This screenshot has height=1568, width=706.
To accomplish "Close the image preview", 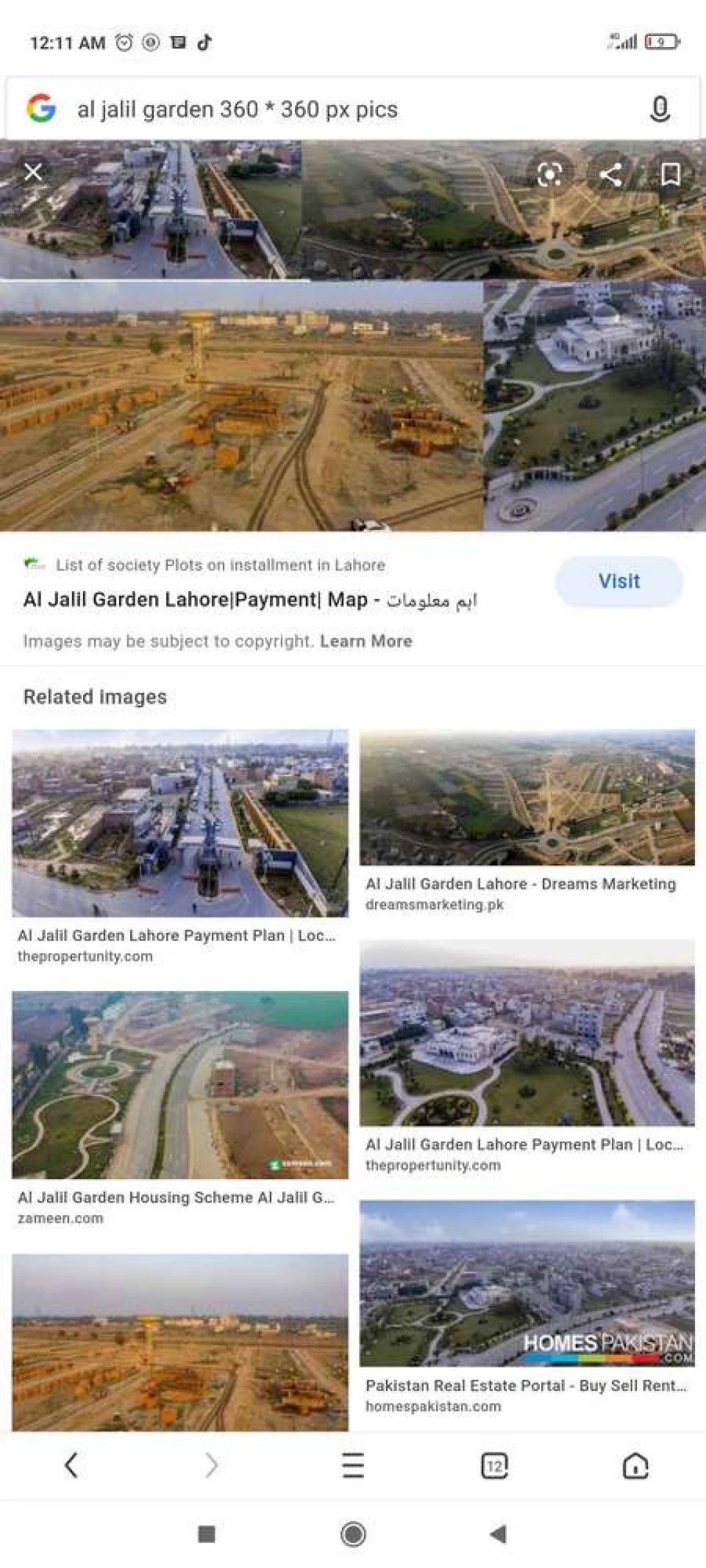I will (x=33, y=172).
